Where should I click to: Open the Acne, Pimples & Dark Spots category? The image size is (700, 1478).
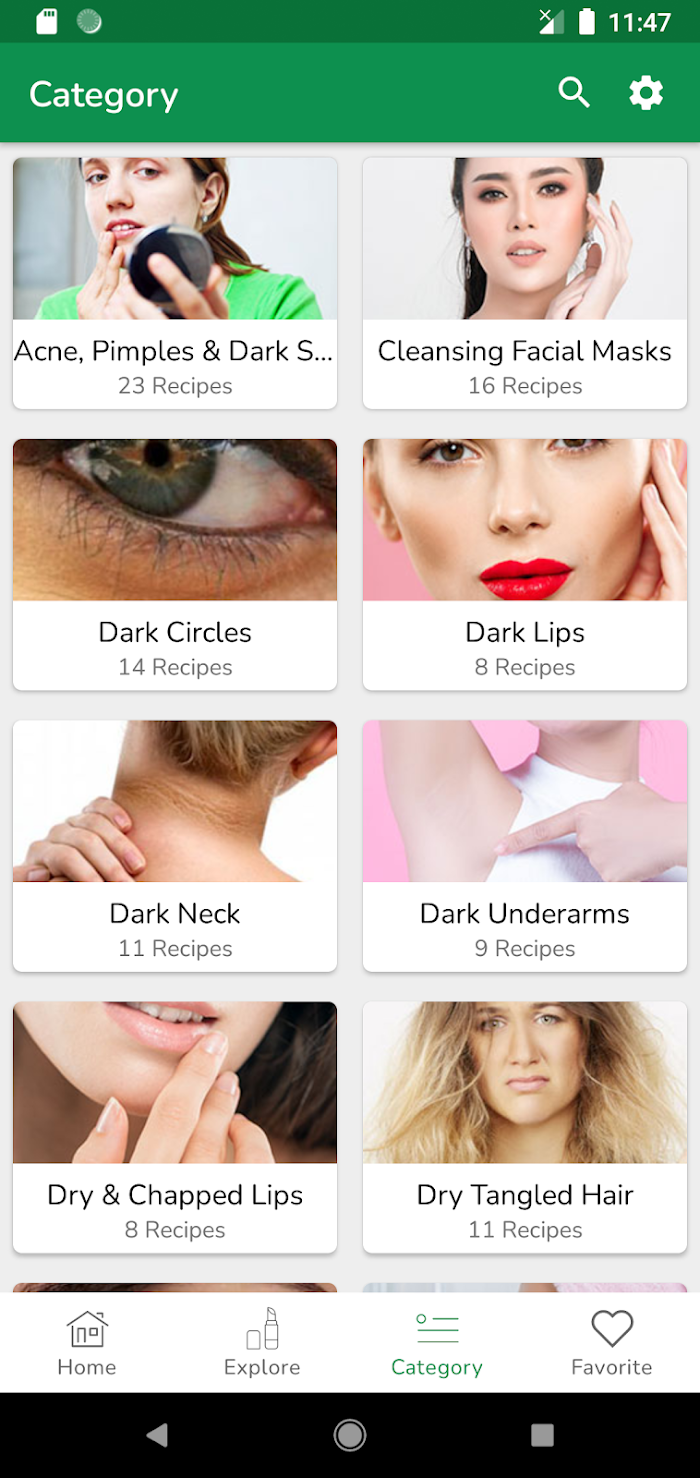pos(175,283)
